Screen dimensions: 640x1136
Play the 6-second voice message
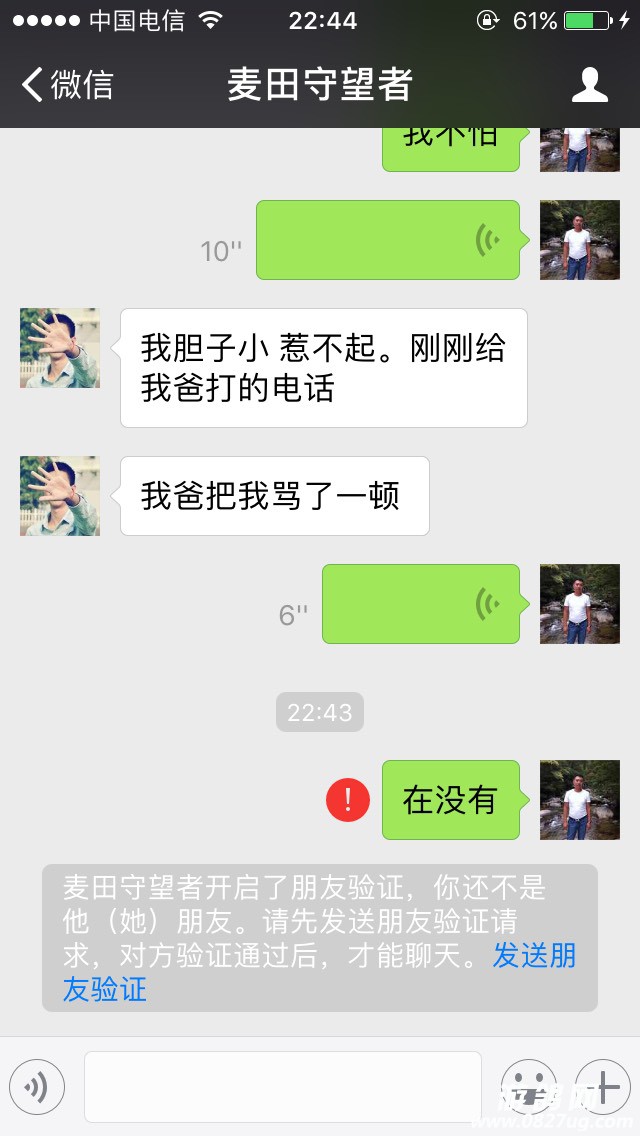(x=420, y=604)
